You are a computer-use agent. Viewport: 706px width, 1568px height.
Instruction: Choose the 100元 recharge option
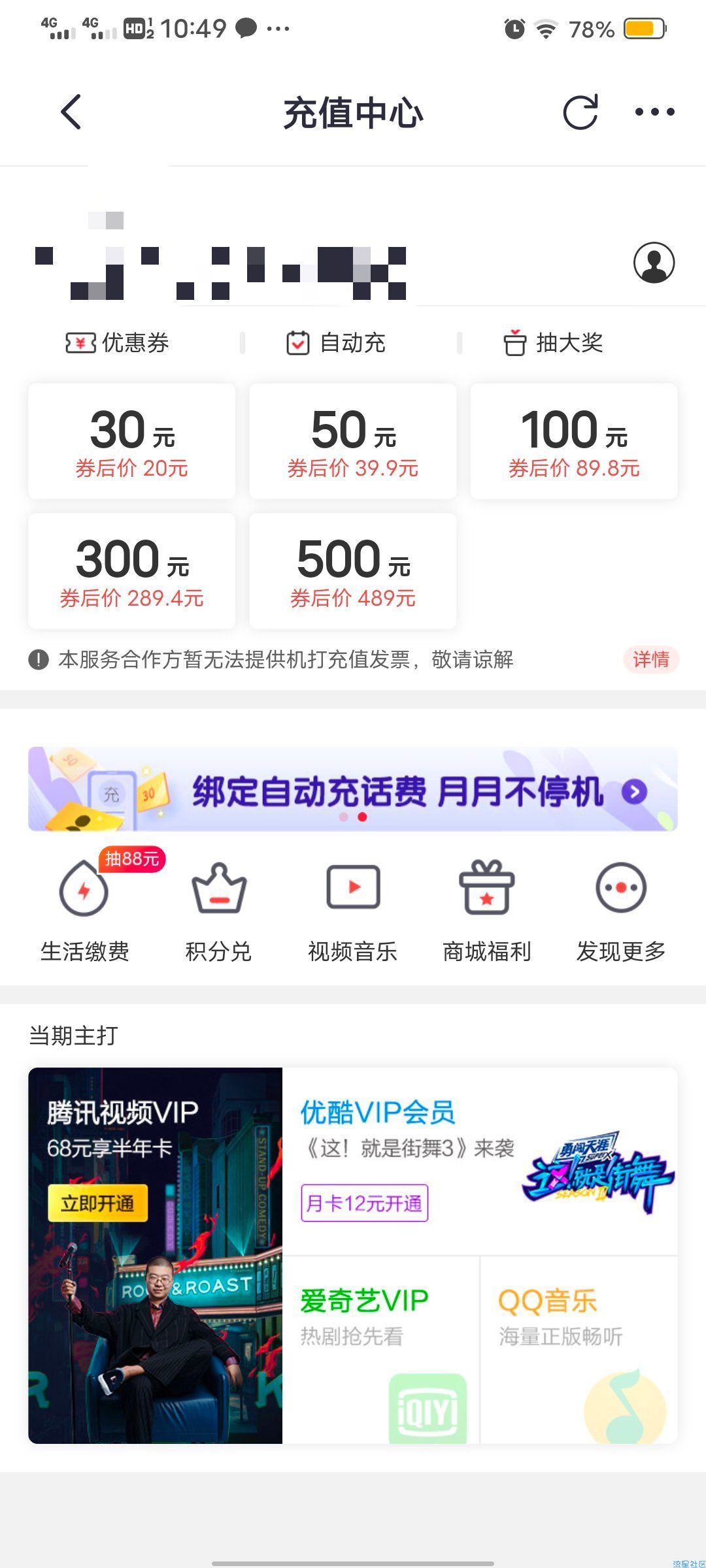[574, 441]
